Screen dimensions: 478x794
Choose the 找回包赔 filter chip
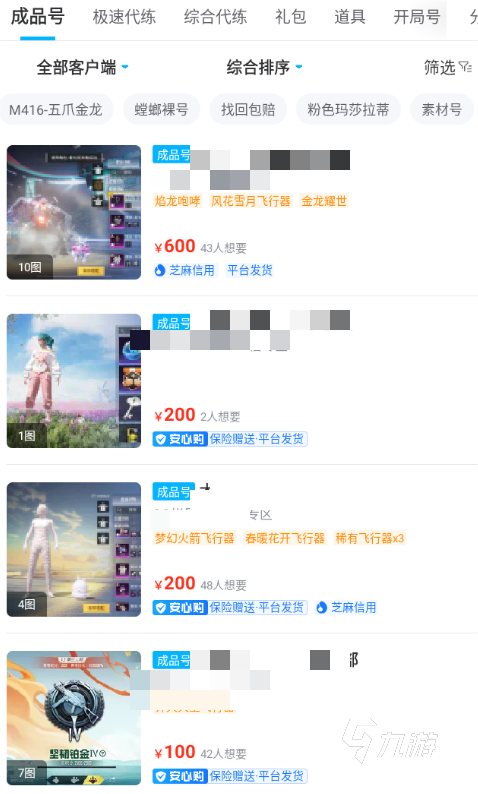[x=248, y=109]
